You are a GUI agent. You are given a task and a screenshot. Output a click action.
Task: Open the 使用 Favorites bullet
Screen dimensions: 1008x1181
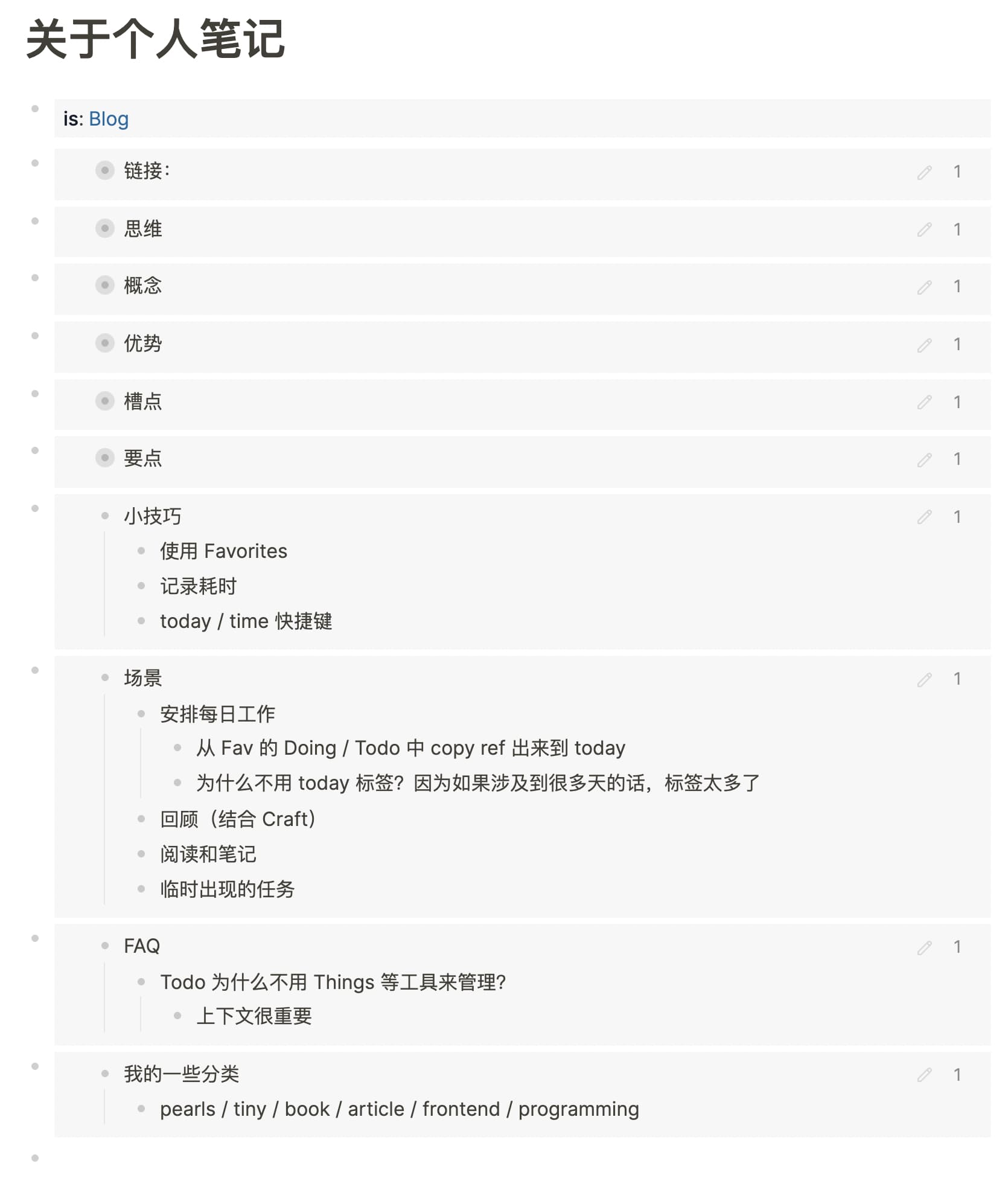click(x=141, y=551)
